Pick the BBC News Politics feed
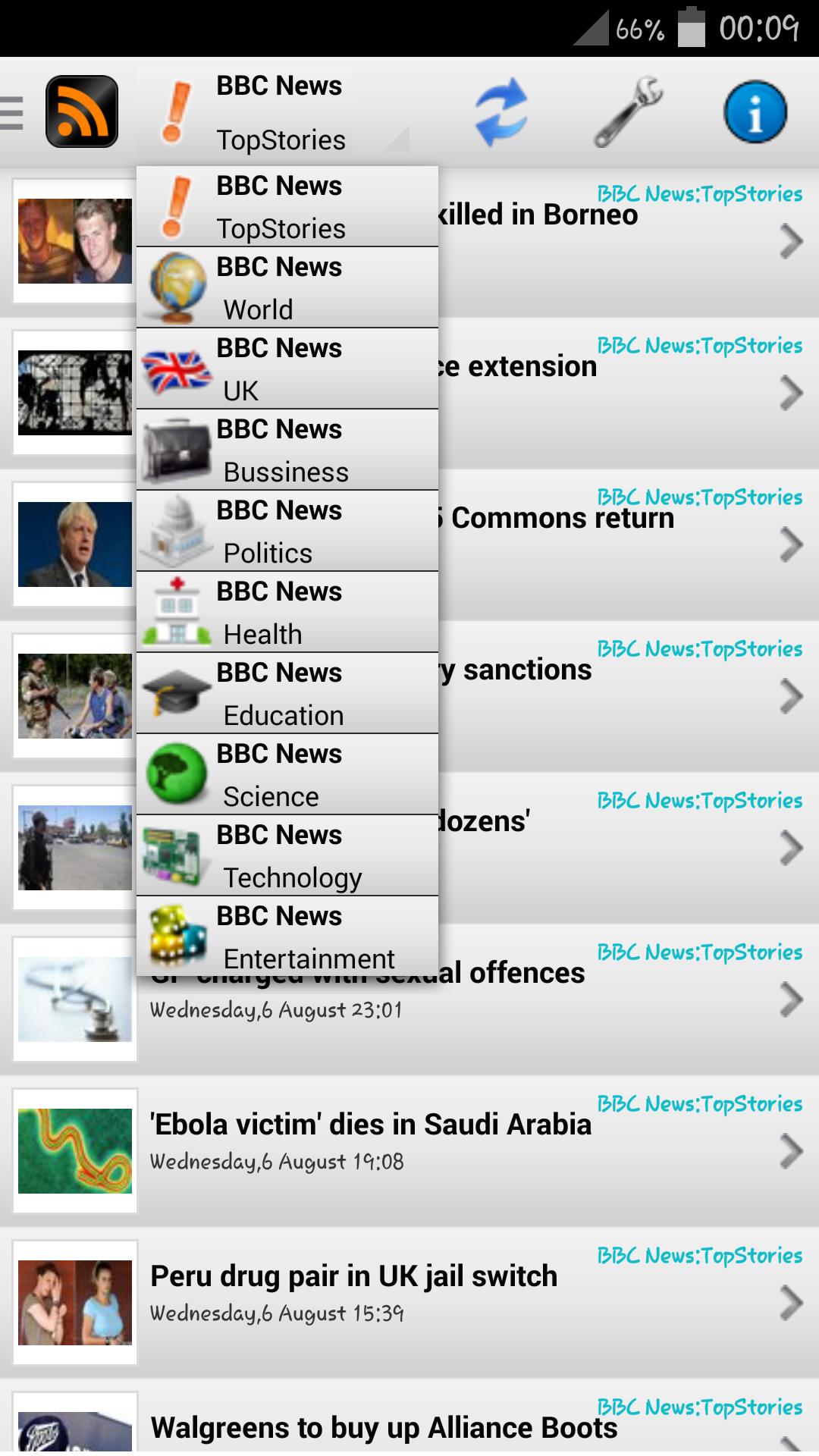This screenshot has width=819, height=1456. pos(287,532)
